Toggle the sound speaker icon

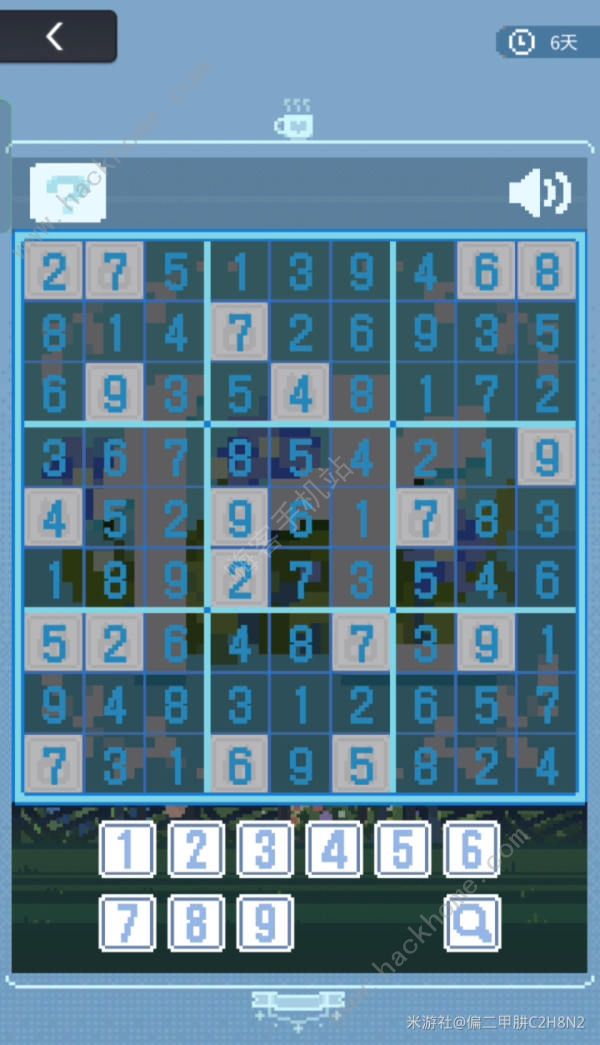tap(539, 193)
